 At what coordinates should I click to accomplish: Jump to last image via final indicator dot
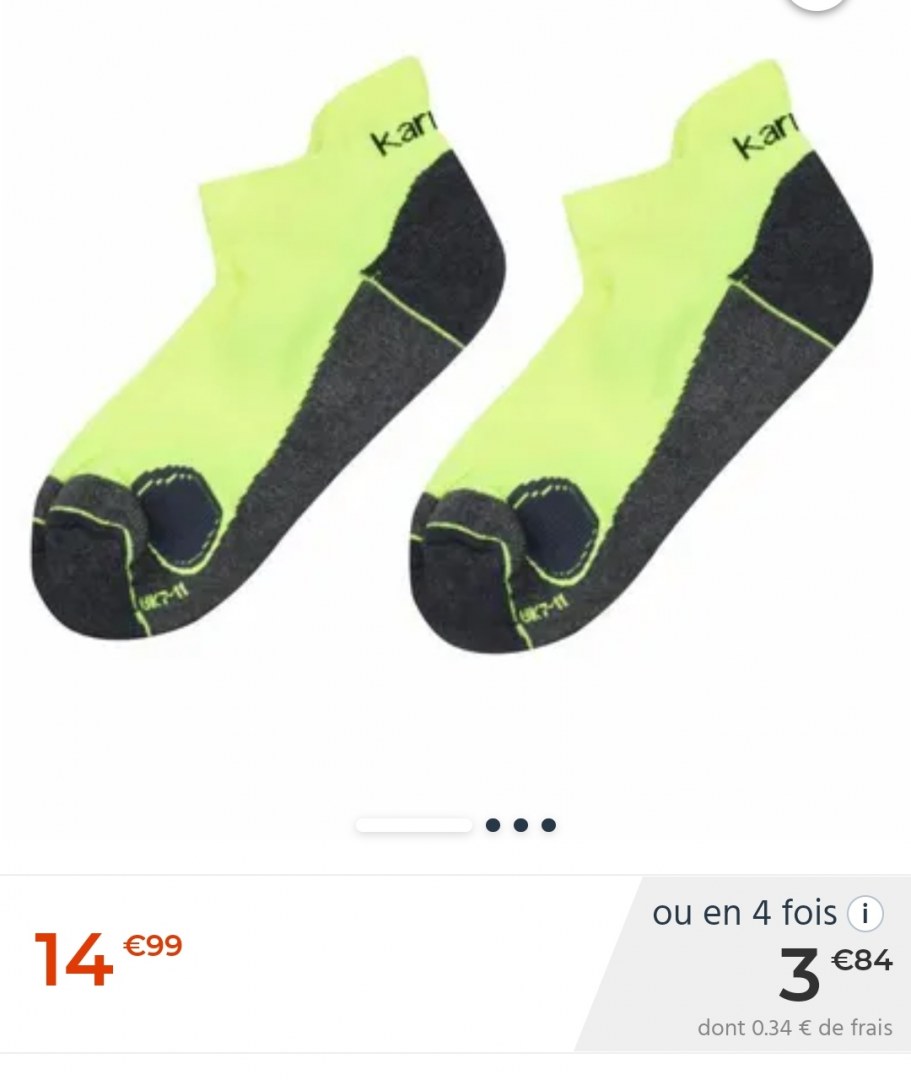point(548,826)
